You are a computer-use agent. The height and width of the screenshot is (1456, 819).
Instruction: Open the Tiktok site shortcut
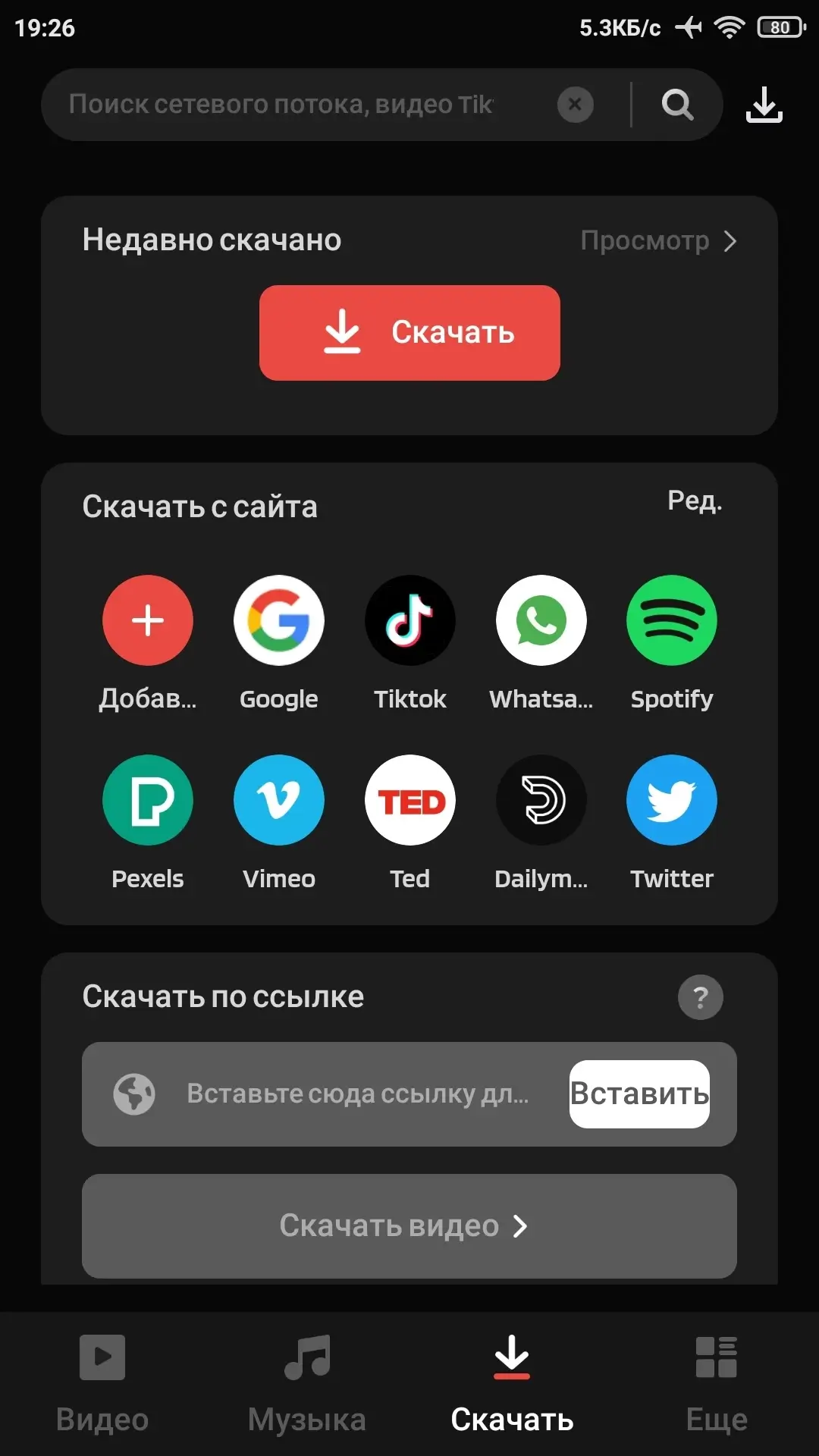(410, 620)
